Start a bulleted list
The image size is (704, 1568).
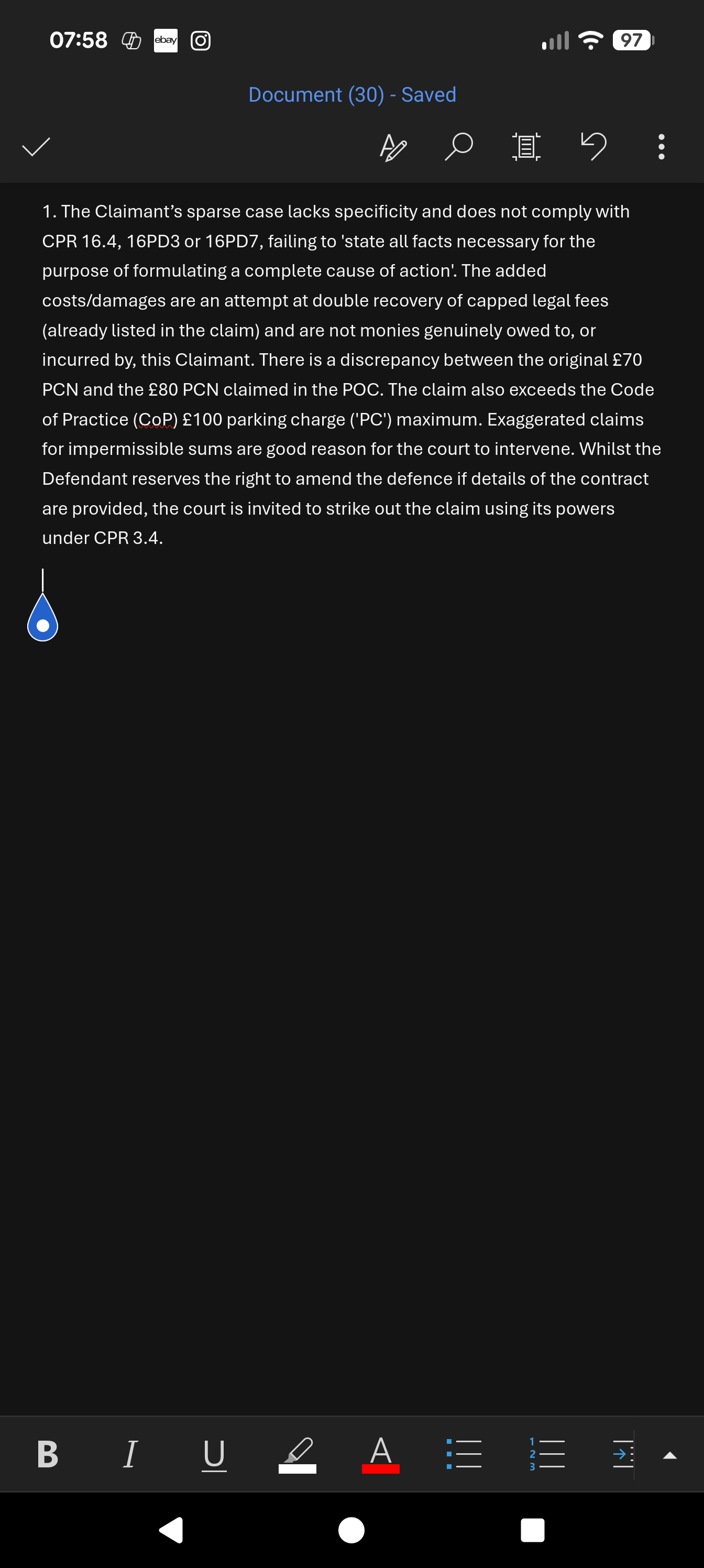point(464,1454)
